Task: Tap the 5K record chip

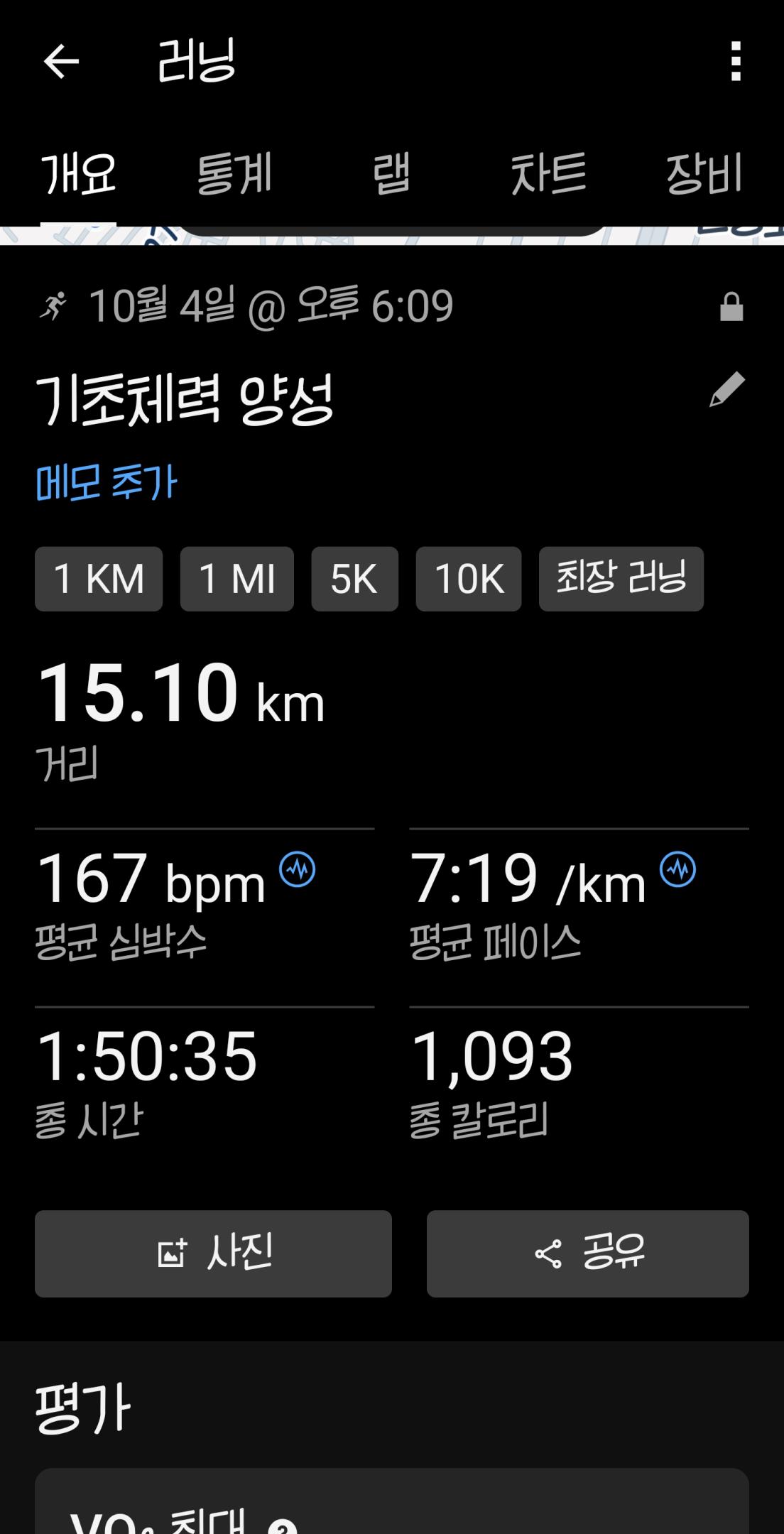Action: (354, 579)
